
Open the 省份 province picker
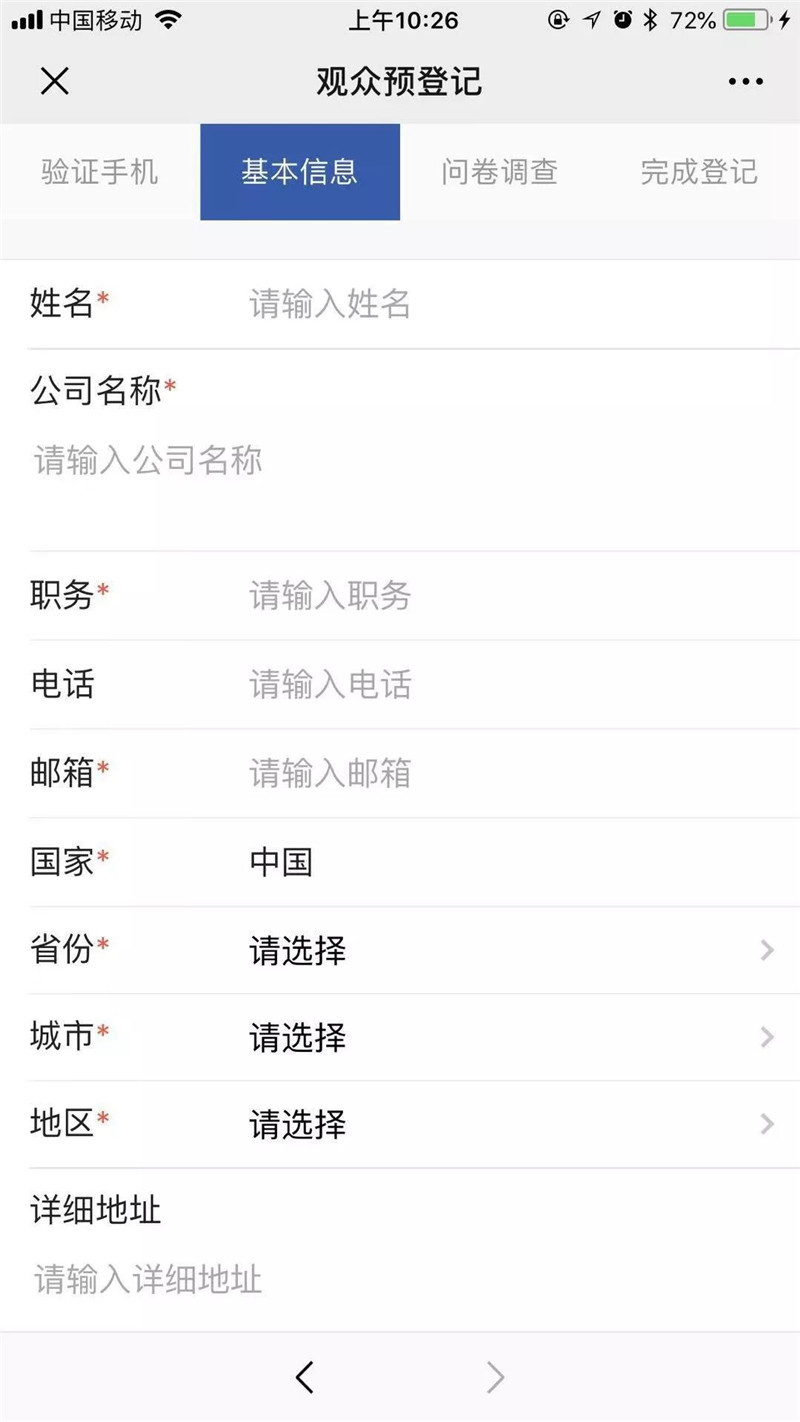[x=500, y=950]
